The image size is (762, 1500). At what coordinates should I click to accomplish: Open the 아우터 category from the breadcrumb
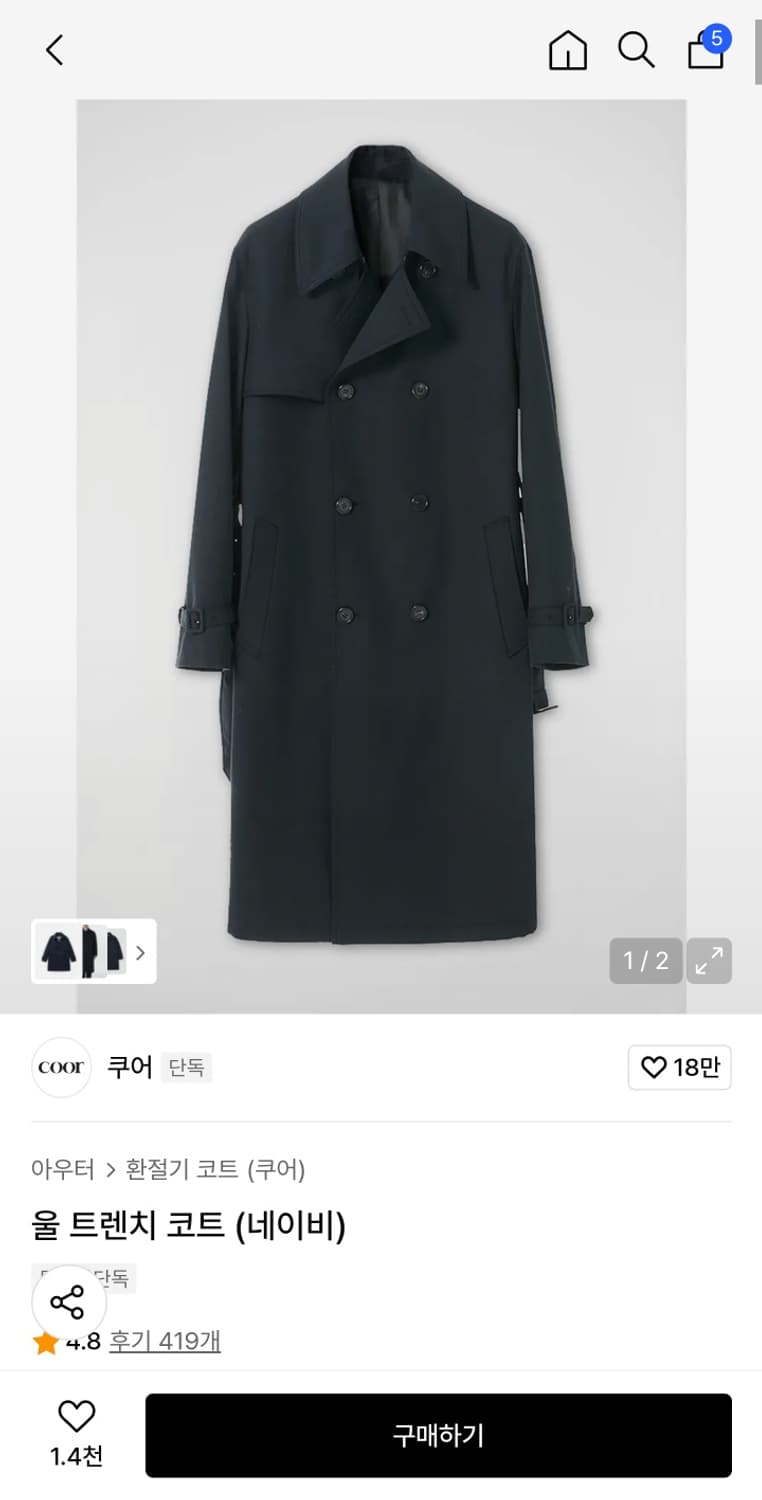coord(63,1169)
